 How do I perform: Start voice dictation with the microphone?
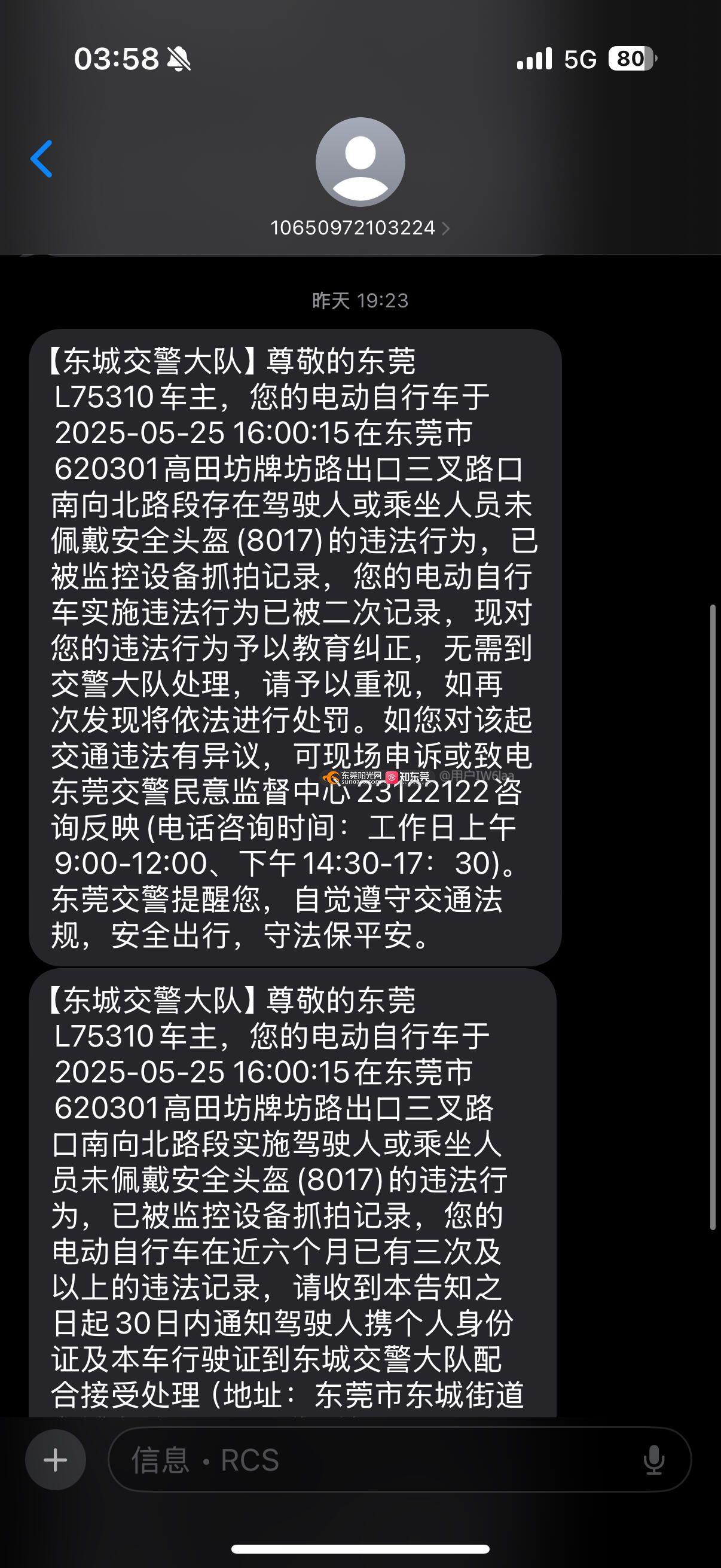click(654, 1460)
